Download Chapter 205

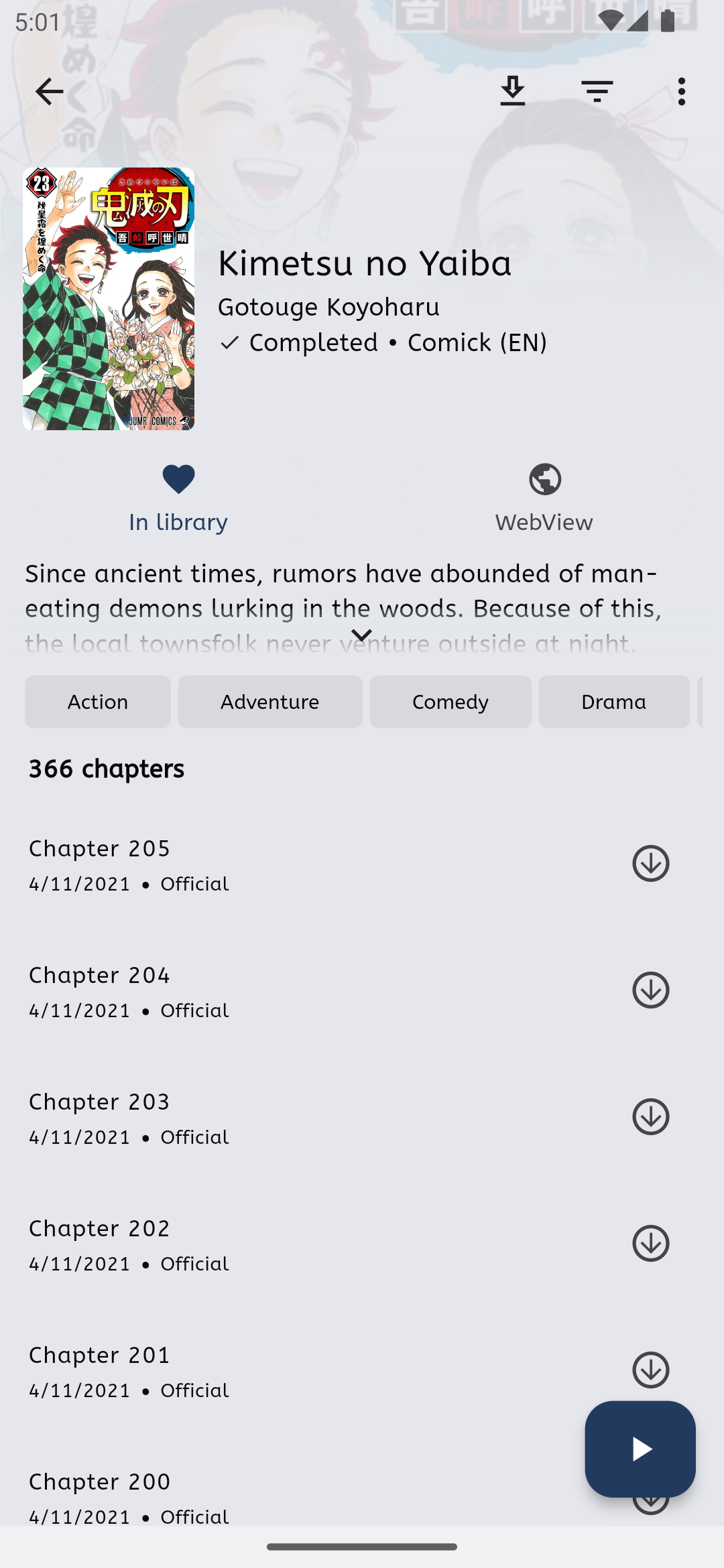click(x=650, y=863)
